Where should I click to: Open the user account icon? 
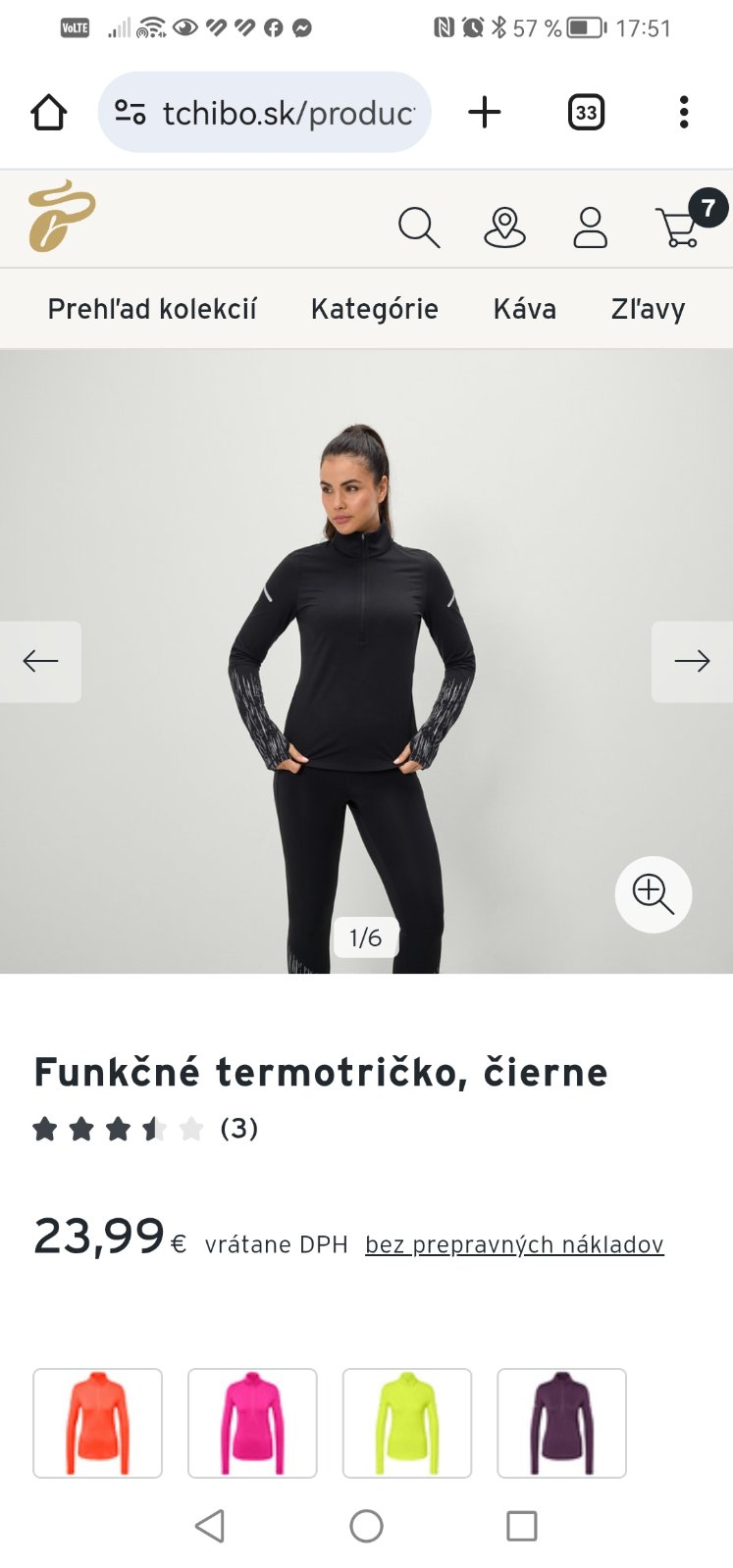(x=590, y=228)
